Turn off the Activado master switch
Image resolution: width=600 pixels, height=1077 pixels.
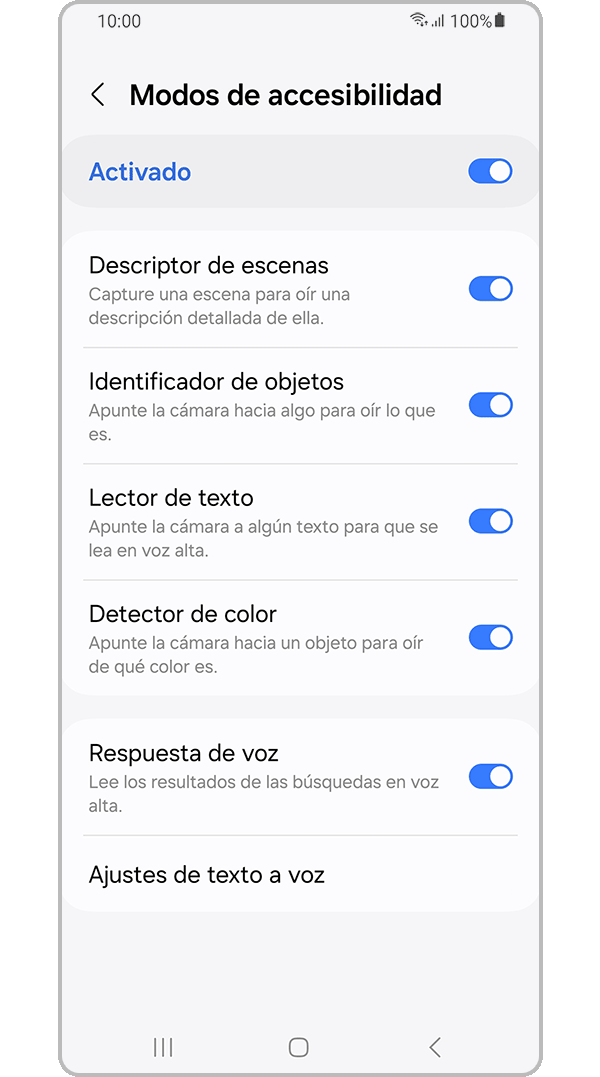point(490,172)
